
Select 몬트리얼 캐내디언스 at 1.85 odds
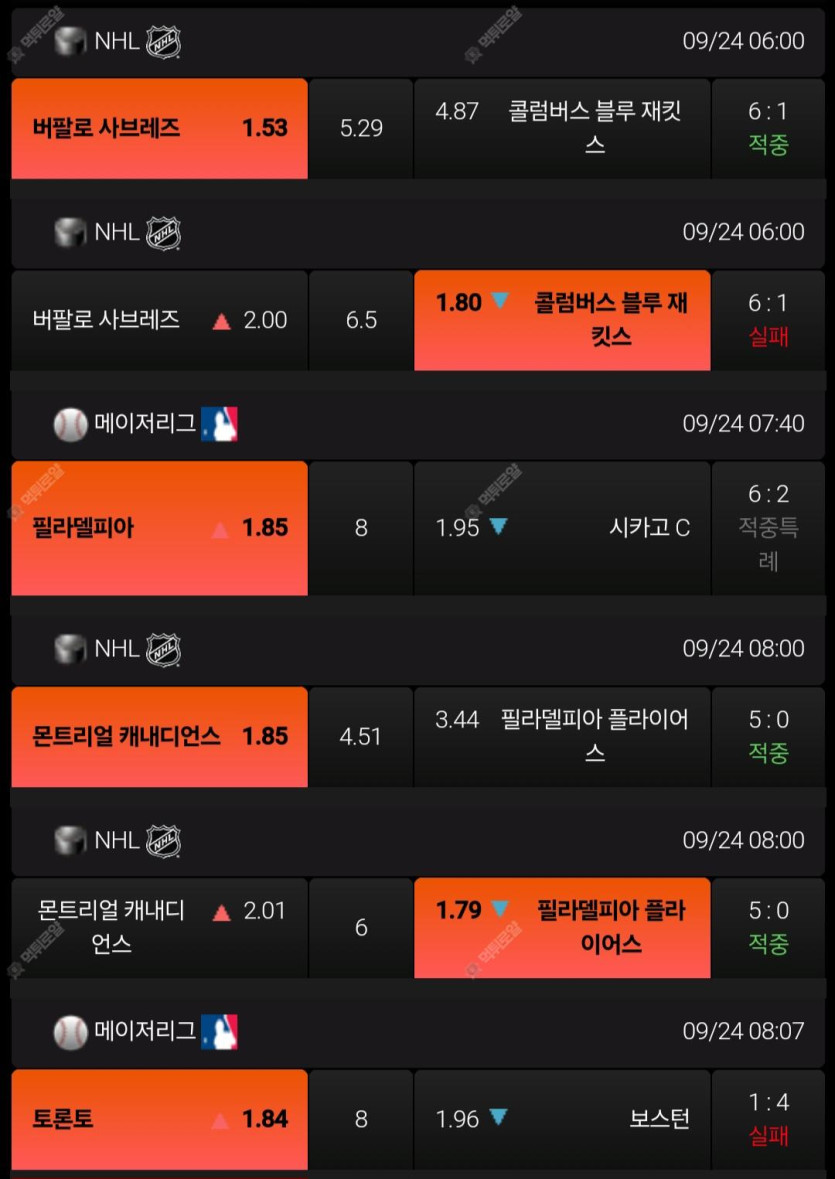click(159, 736)
